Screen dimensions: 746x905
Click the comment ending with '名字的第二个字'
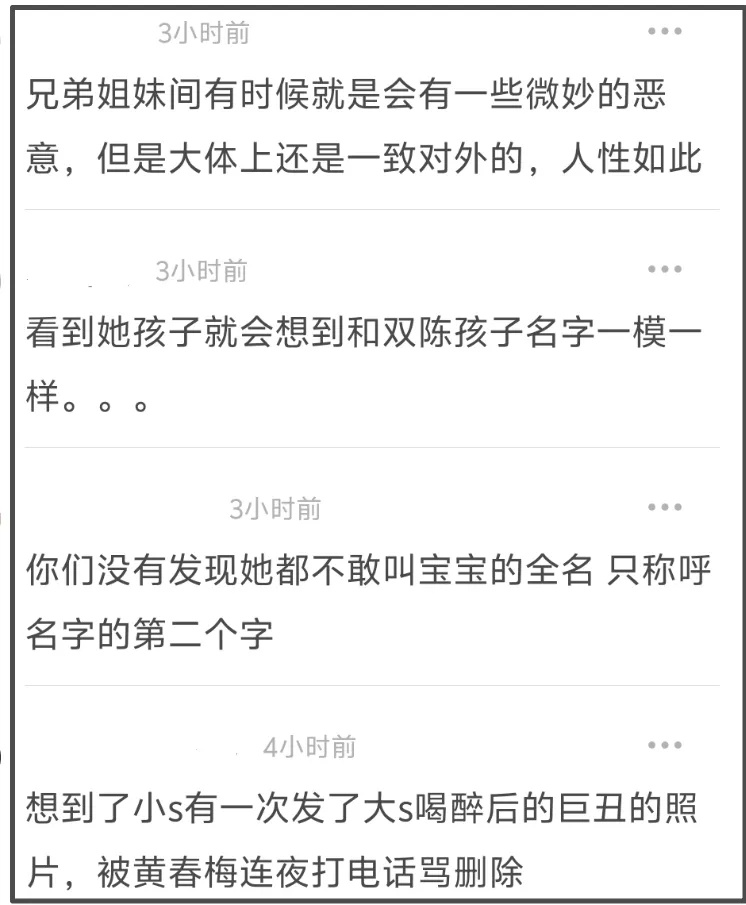370,600
